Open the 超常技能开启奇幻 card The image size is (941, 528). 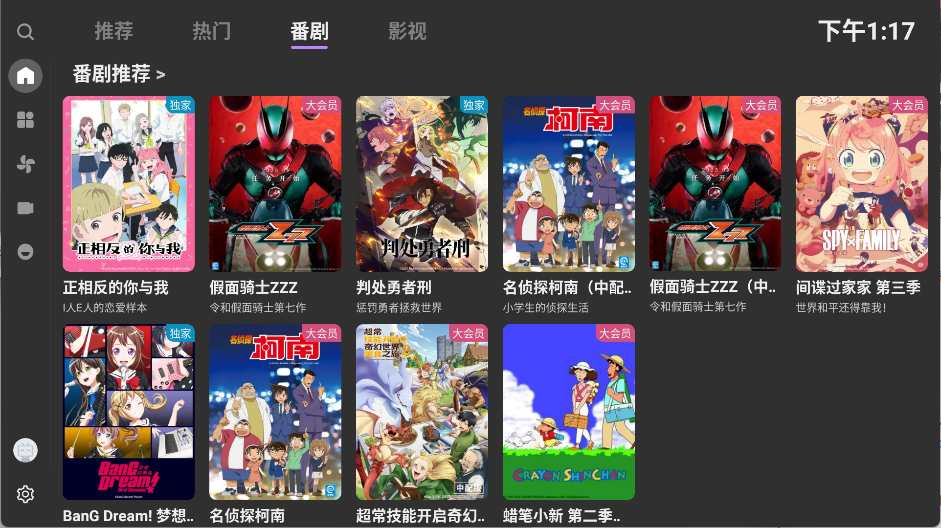(x=422, y=411)
